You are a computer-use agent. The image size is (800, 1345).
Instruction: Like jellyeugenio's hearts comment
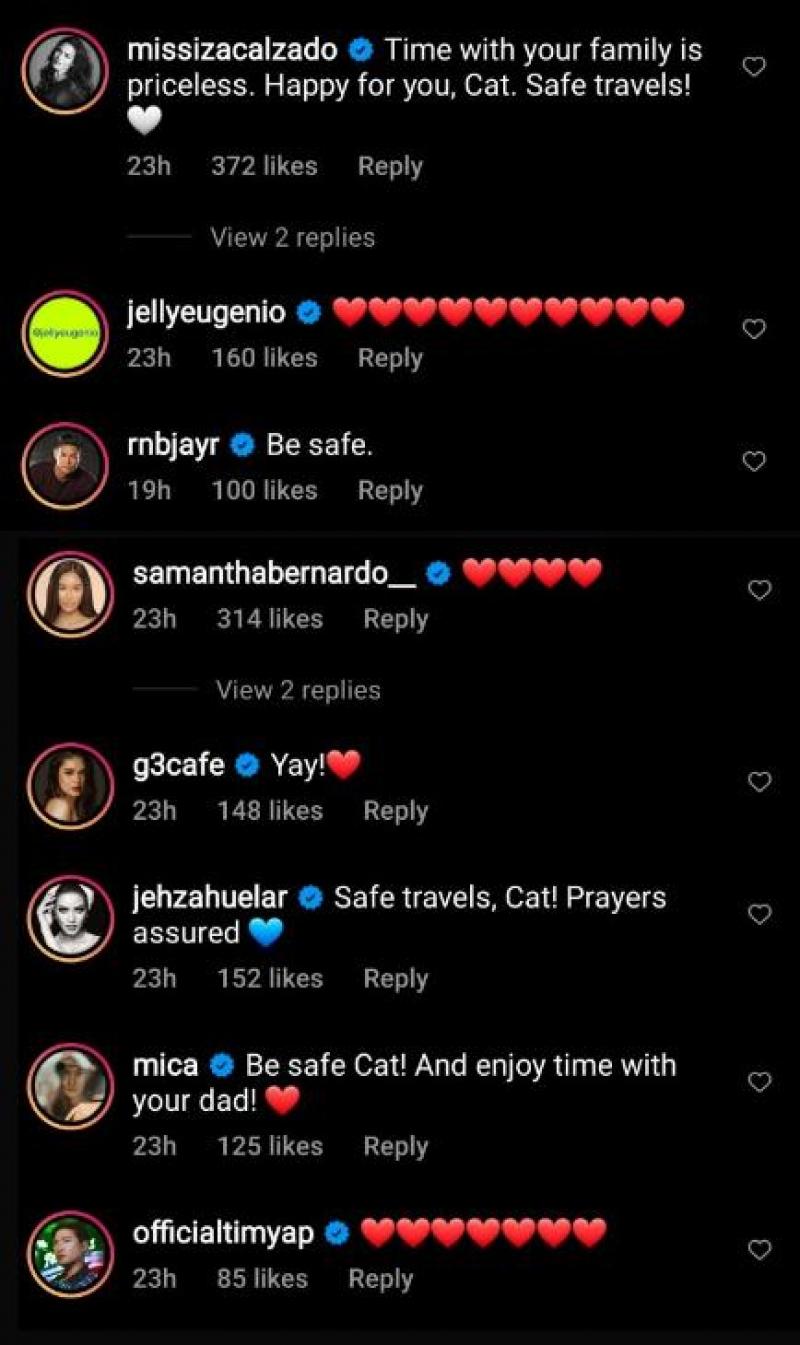[x=755, y=329]
